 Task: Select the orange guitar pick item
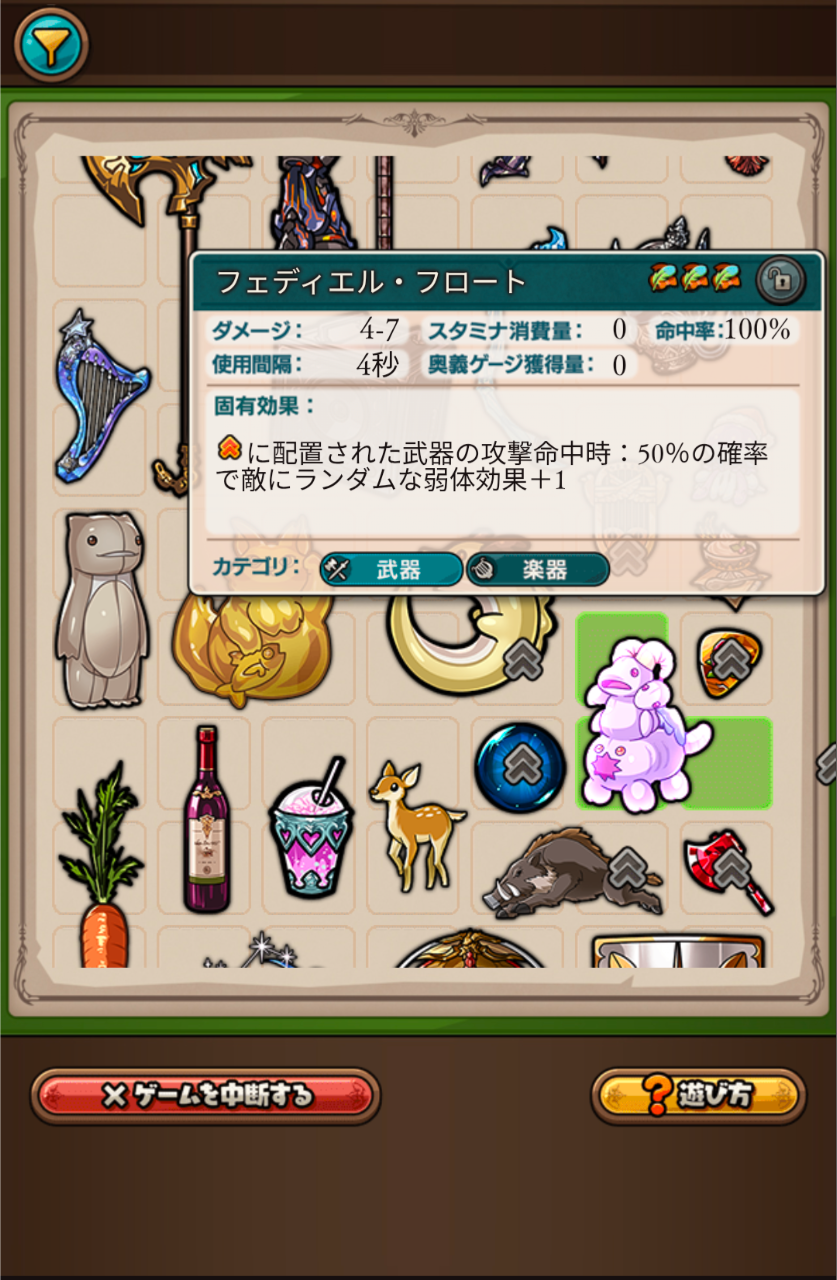coord(729,659)
